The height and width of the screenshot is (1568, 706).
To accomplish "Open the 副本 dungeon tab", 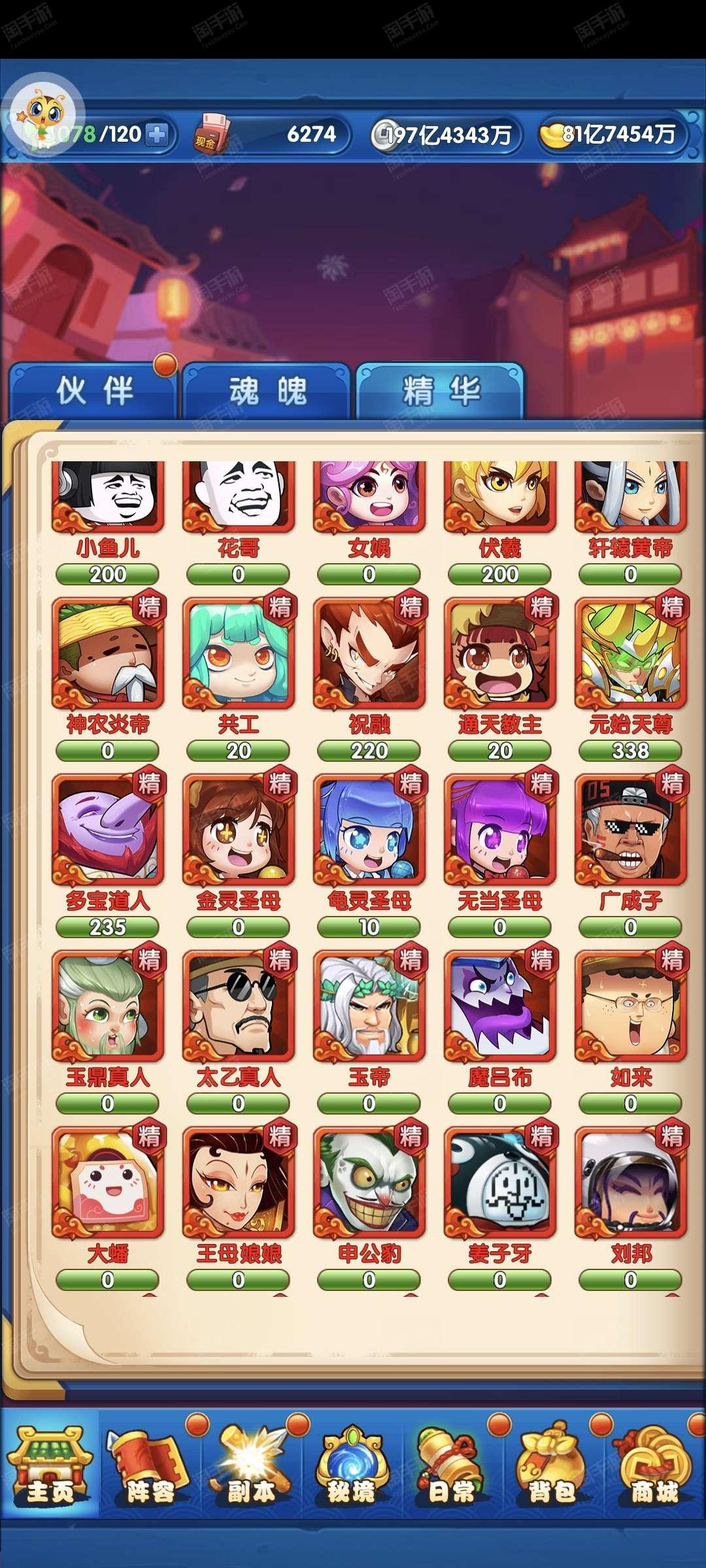I will click(251, 1468).
